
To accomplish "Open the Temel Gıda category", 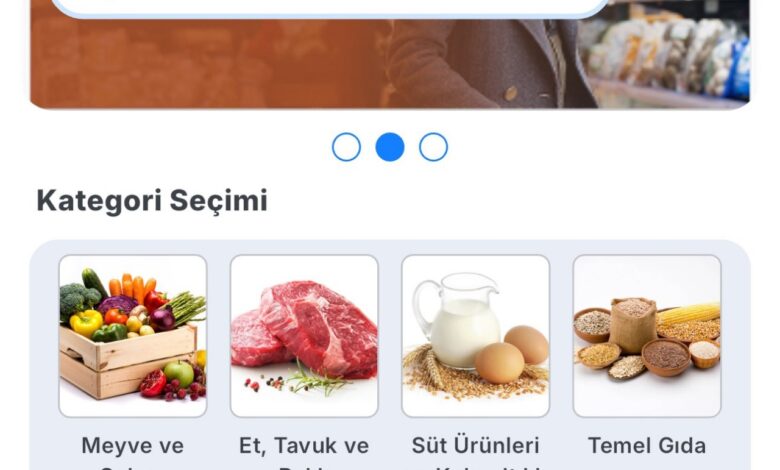I will tap(646, 336).
